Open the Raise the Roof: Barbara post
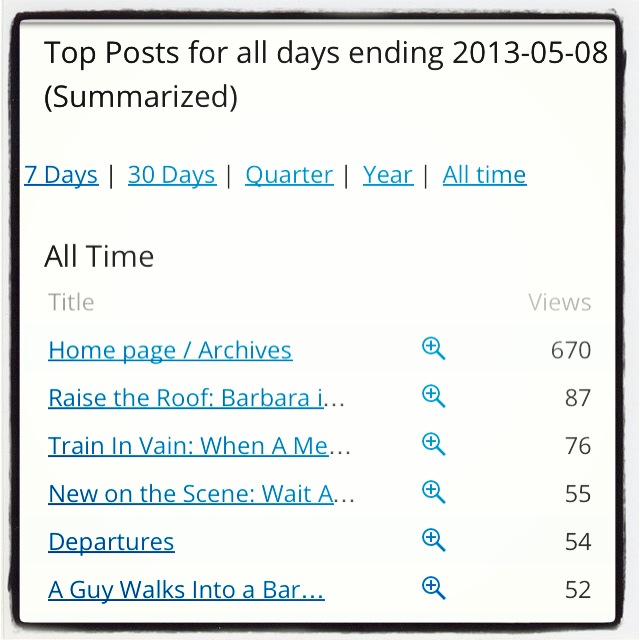 195,398
